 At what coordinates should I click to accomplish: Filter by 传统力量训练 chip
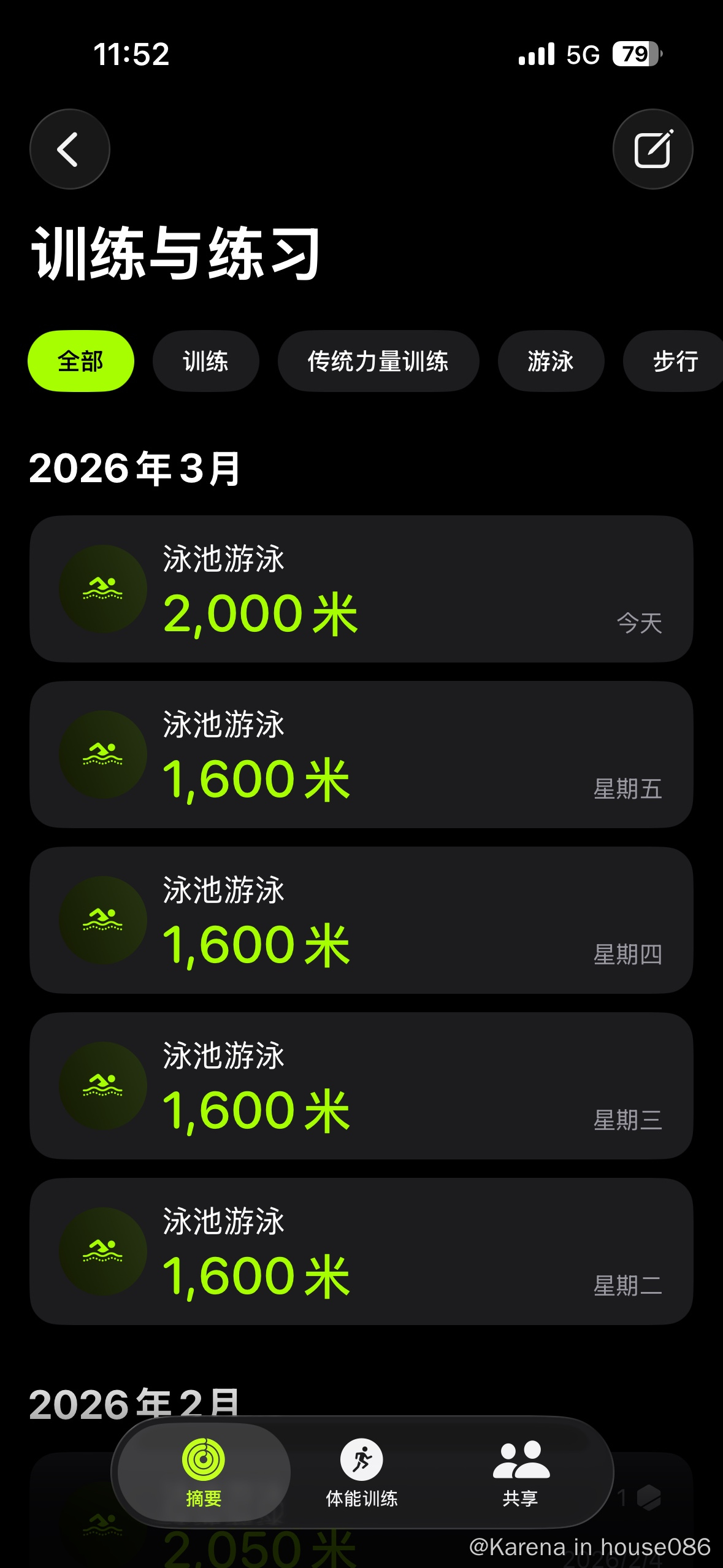point(378,361)
